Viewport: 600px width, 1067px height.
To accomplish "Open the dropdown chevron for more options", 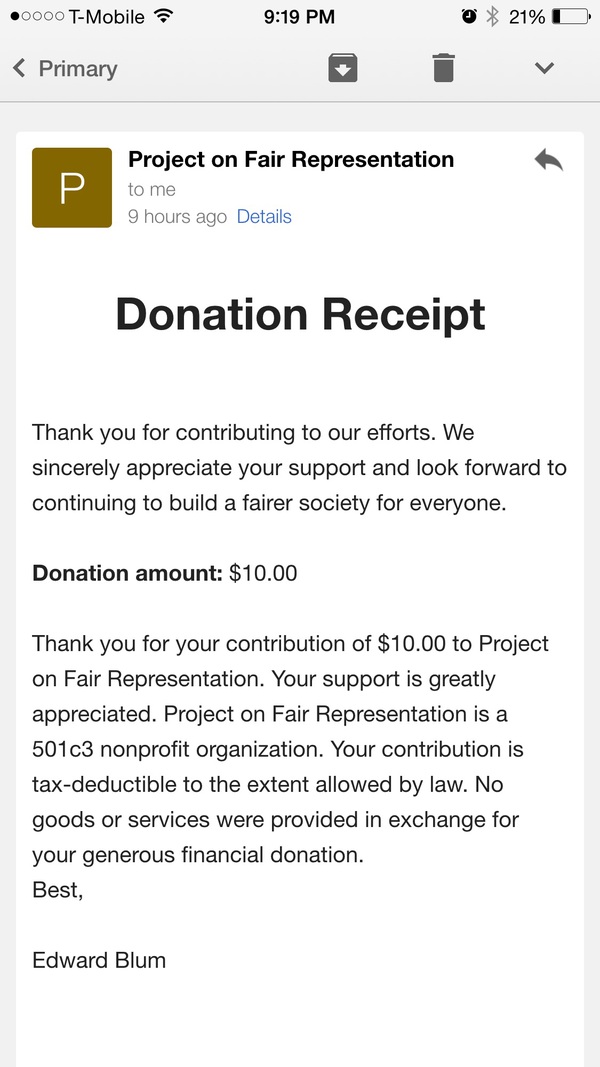I will (544, 68).
